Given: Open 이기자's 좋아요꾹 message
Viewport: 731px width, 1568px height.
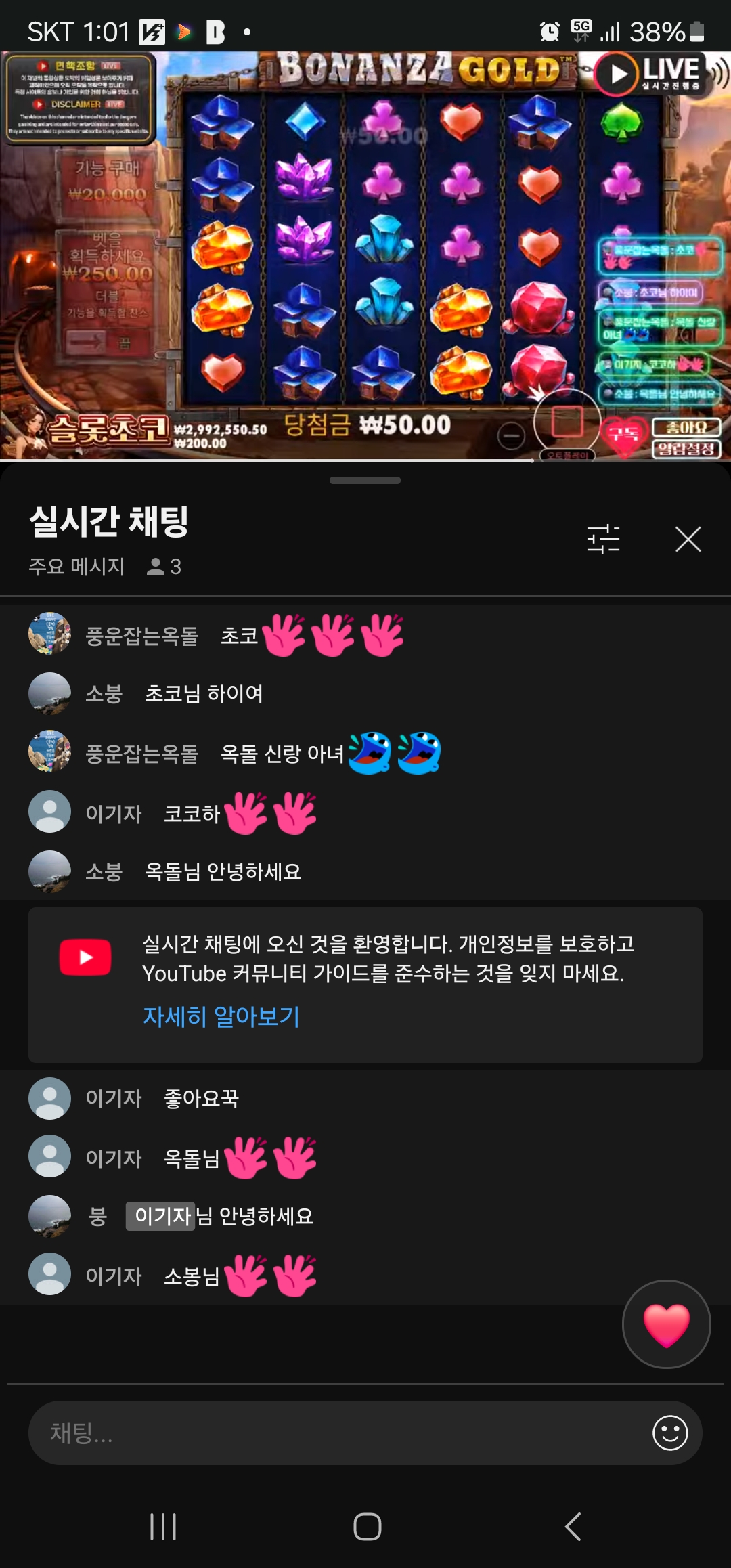Looking at the screenshot, I should point(201,1098).
